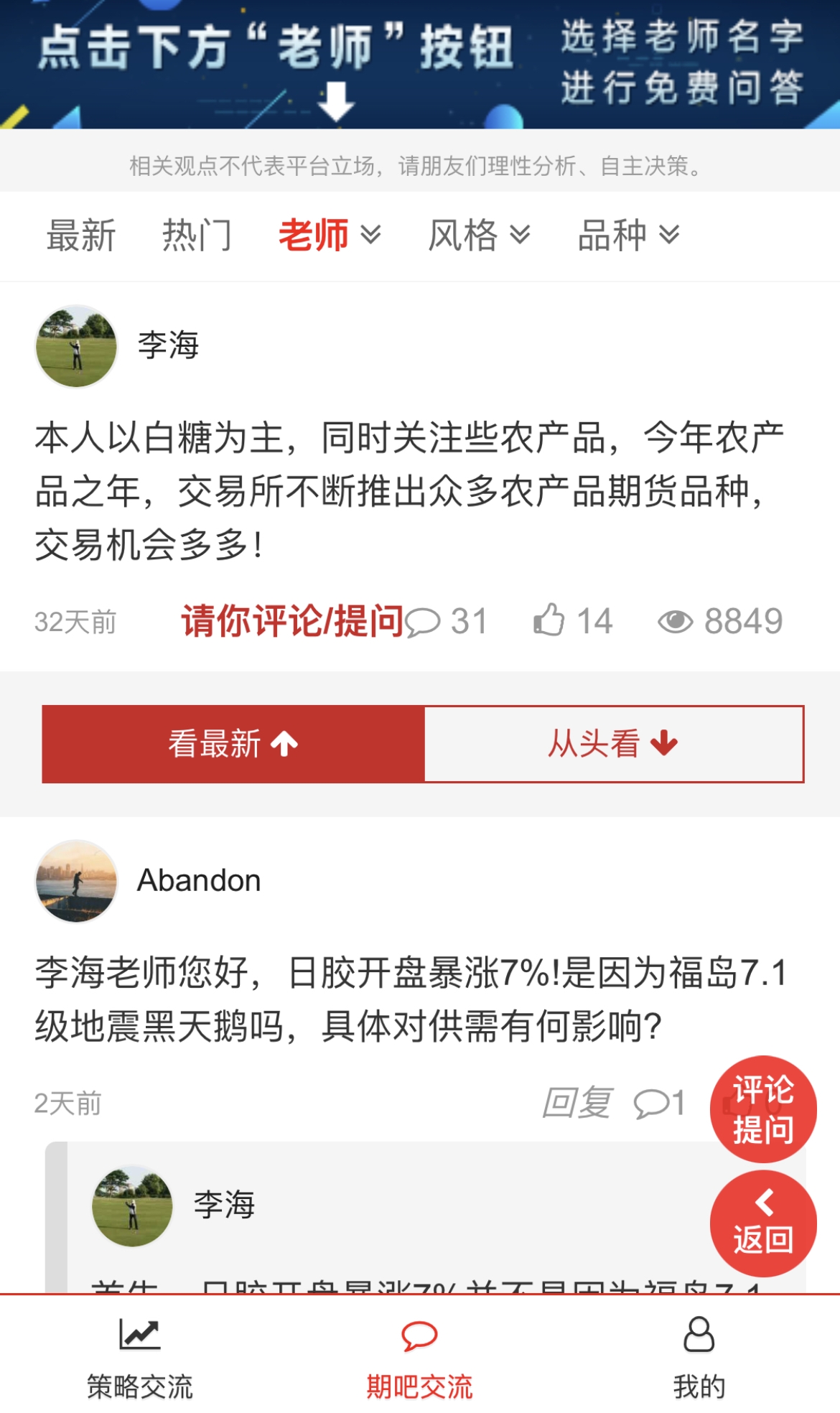Open 李海's profile avatar at top
Viewport: 840px width, 1413px height.
[76, 347]
